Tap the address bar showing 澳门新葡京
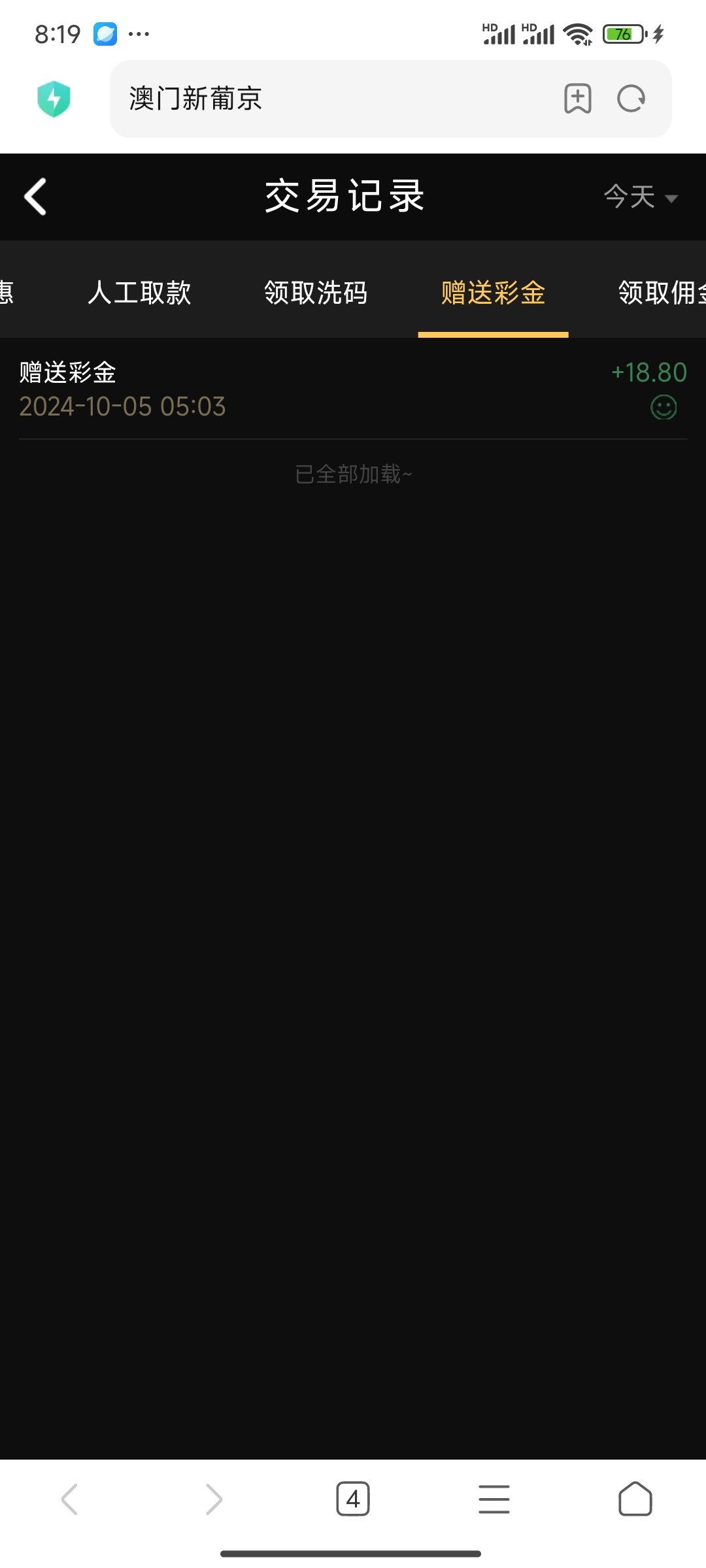Screen dimensions: 706x1568 click(x=333, y=99)
